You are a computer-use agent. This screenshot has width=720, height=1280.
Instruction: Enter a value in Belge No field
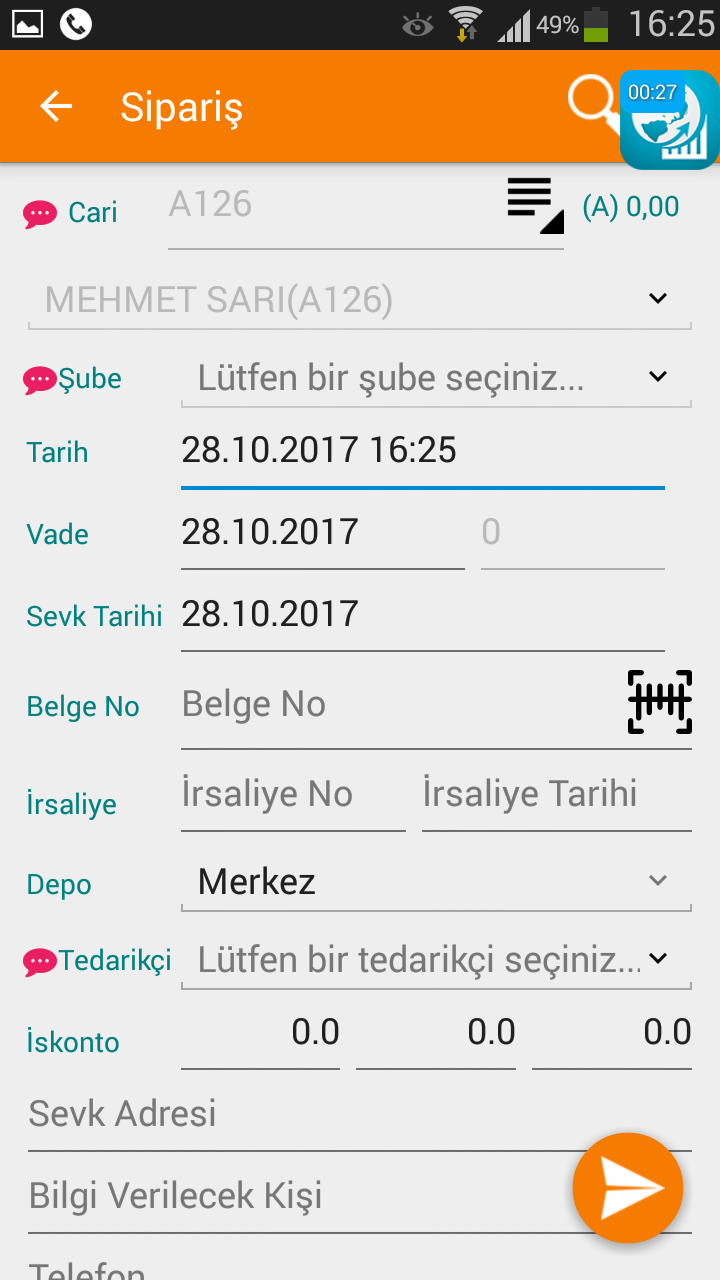400,706
